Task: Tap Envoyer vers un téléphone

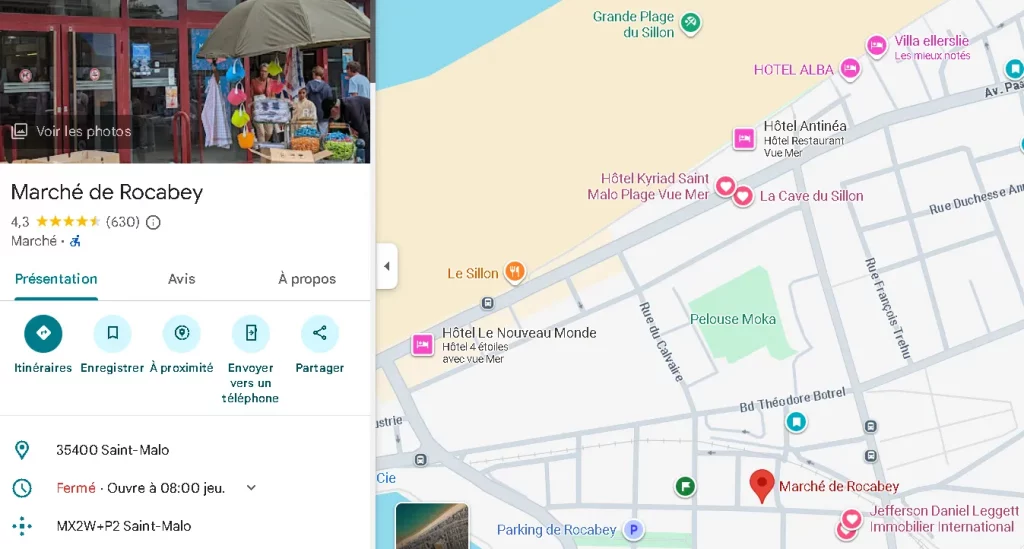Action: tap(250, 334)
